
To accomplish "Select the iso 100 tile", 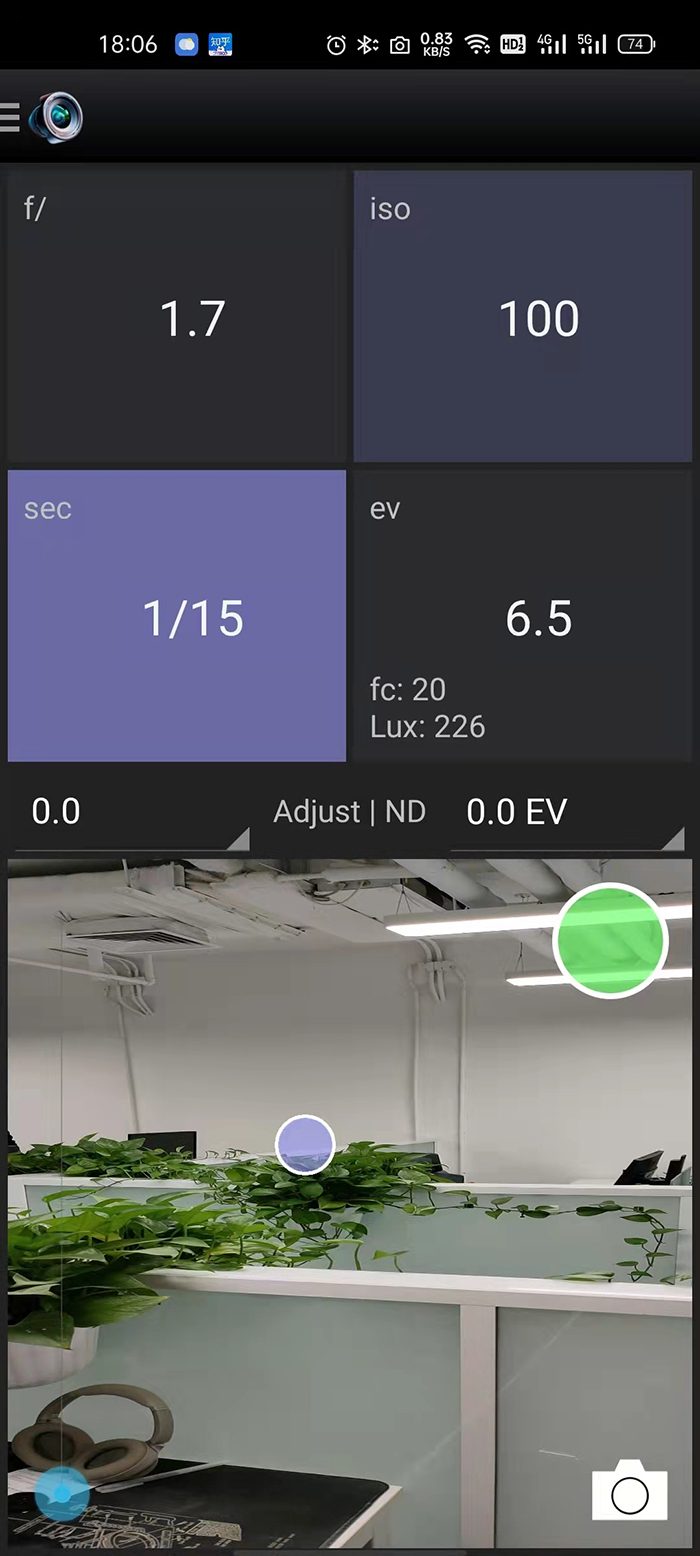I will (x=523, y=316).
